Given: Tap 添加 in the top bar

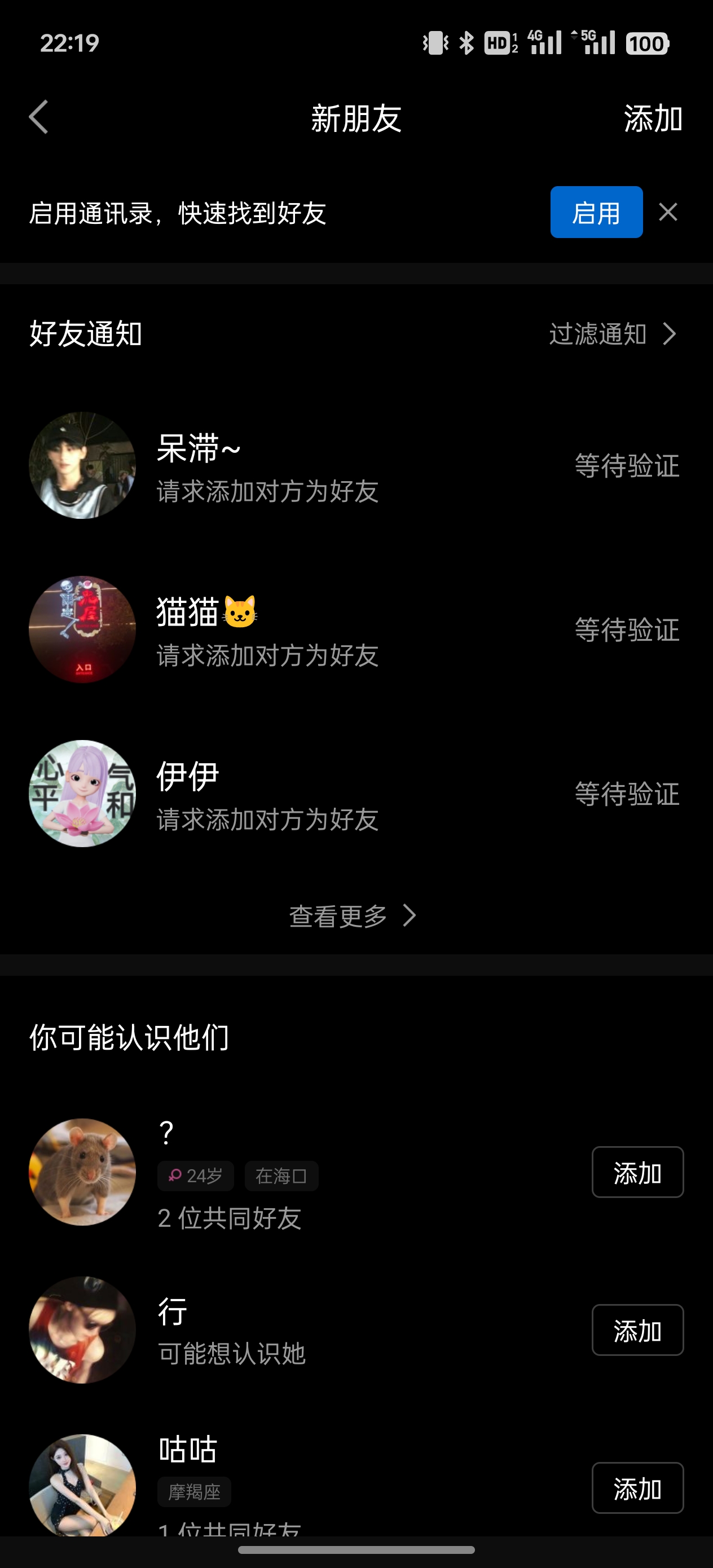Looking at the screenshot, I should [653, 118].
